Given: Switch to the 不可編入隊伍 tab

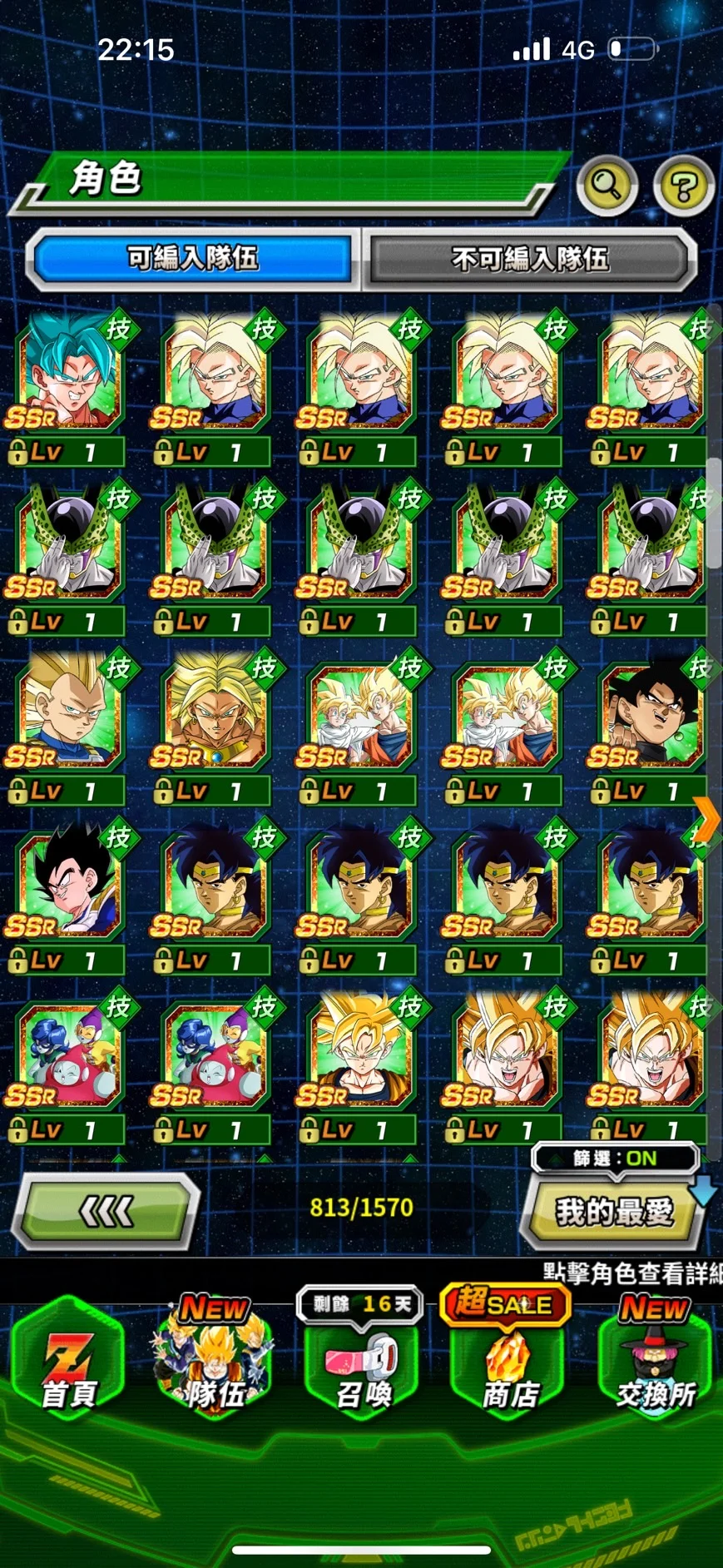Looking at the screenshot, I should coord(529,259).
